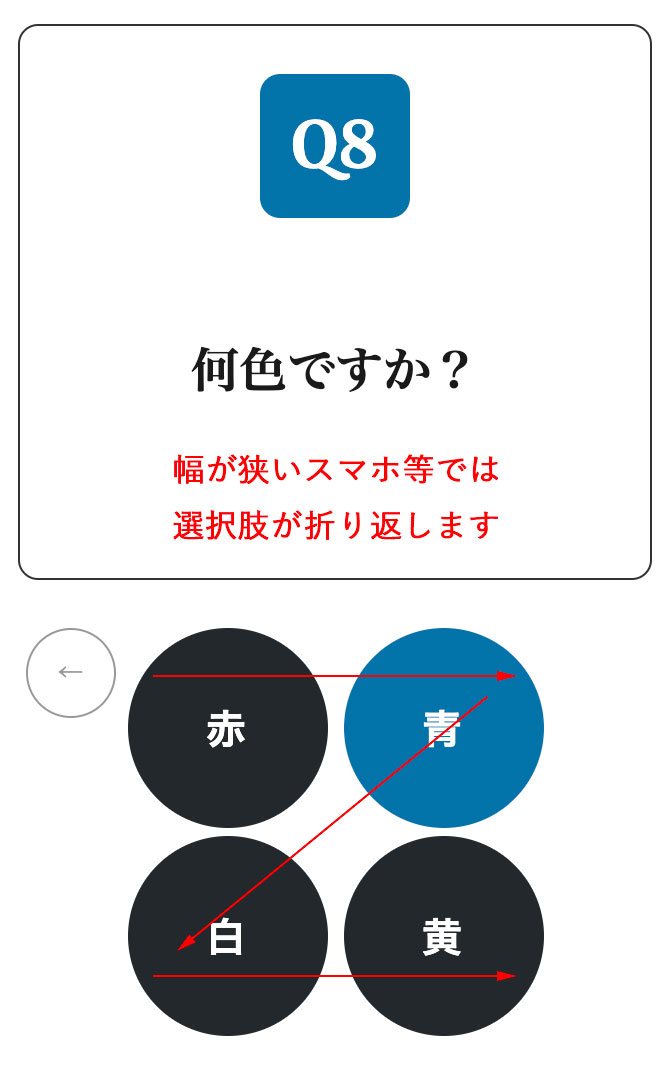
Task: Pick the 白 answer choice
Action: 228,936
